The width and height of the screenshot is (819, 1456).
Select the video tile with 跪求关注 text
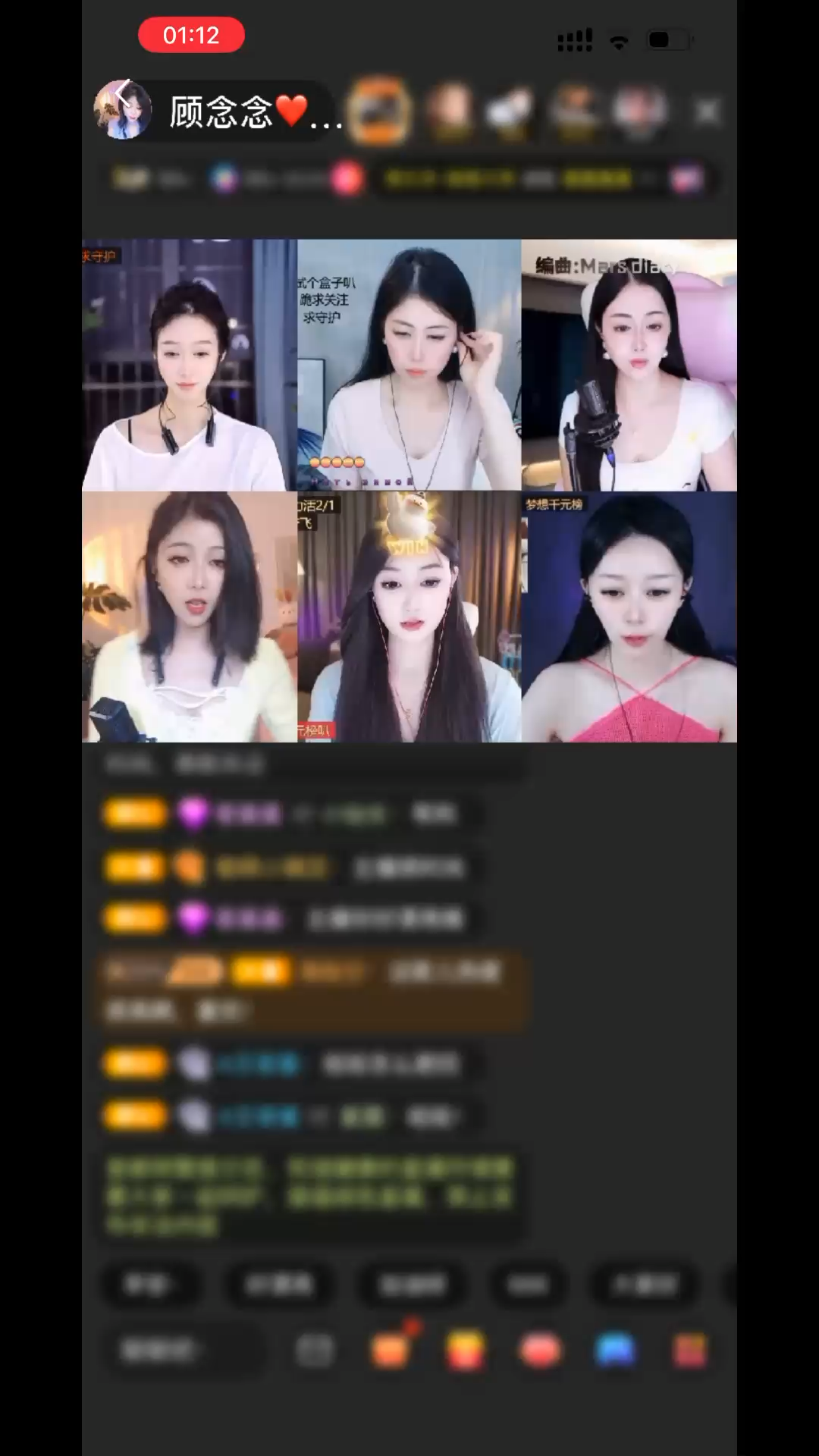(x=409, y=365)
